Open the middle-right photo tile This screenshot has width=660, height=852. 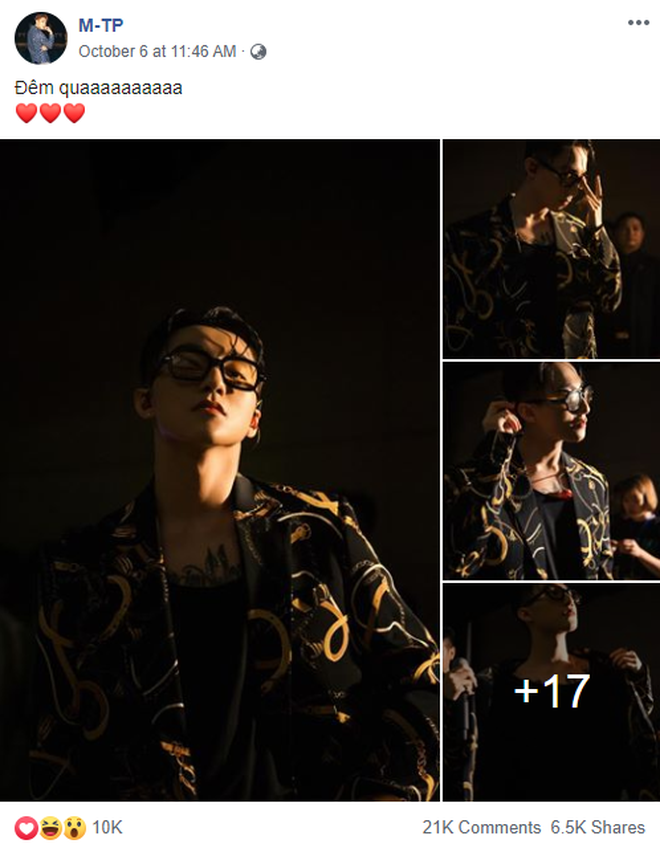click(551, 471)
